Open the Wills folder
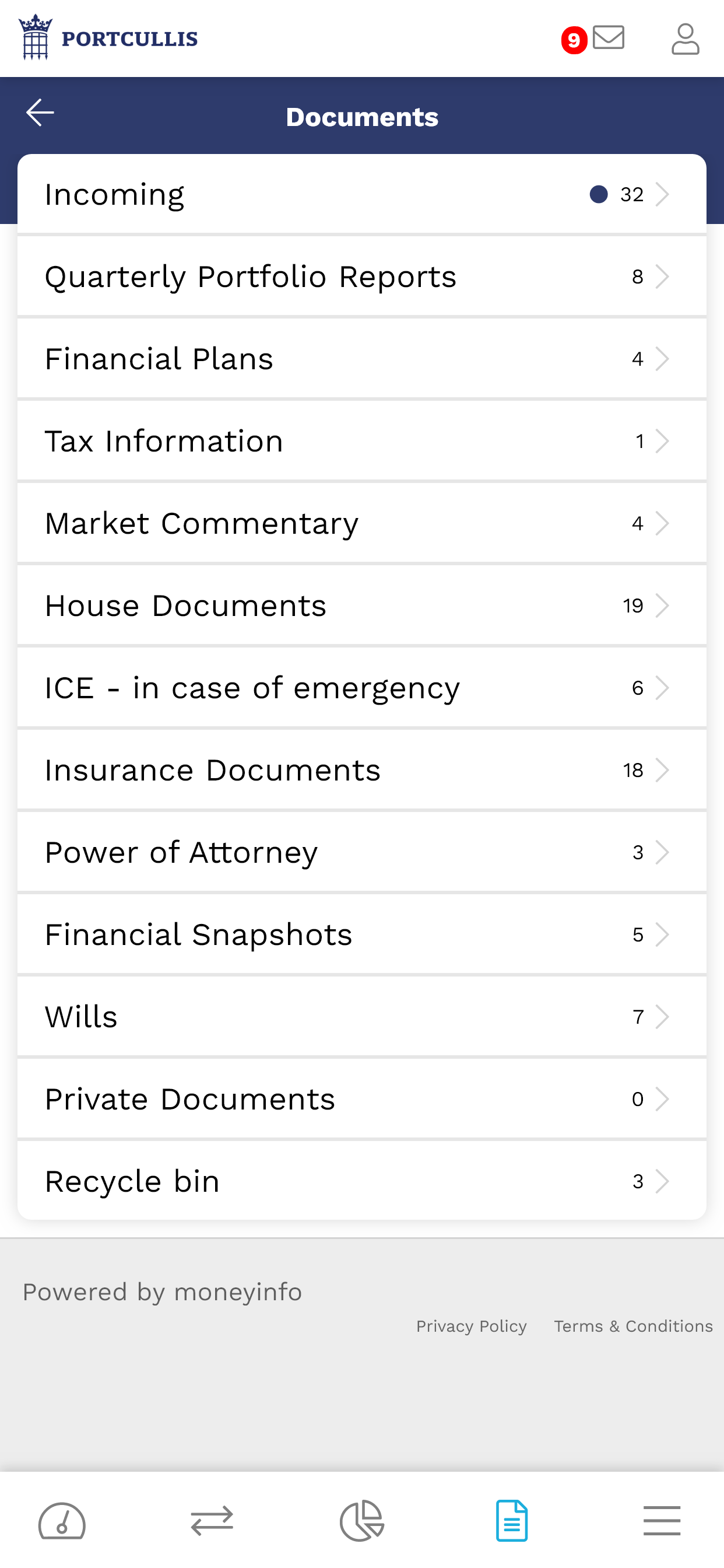The height and width of the screenshot is (1568, 724). click(x=362, y=1016)
